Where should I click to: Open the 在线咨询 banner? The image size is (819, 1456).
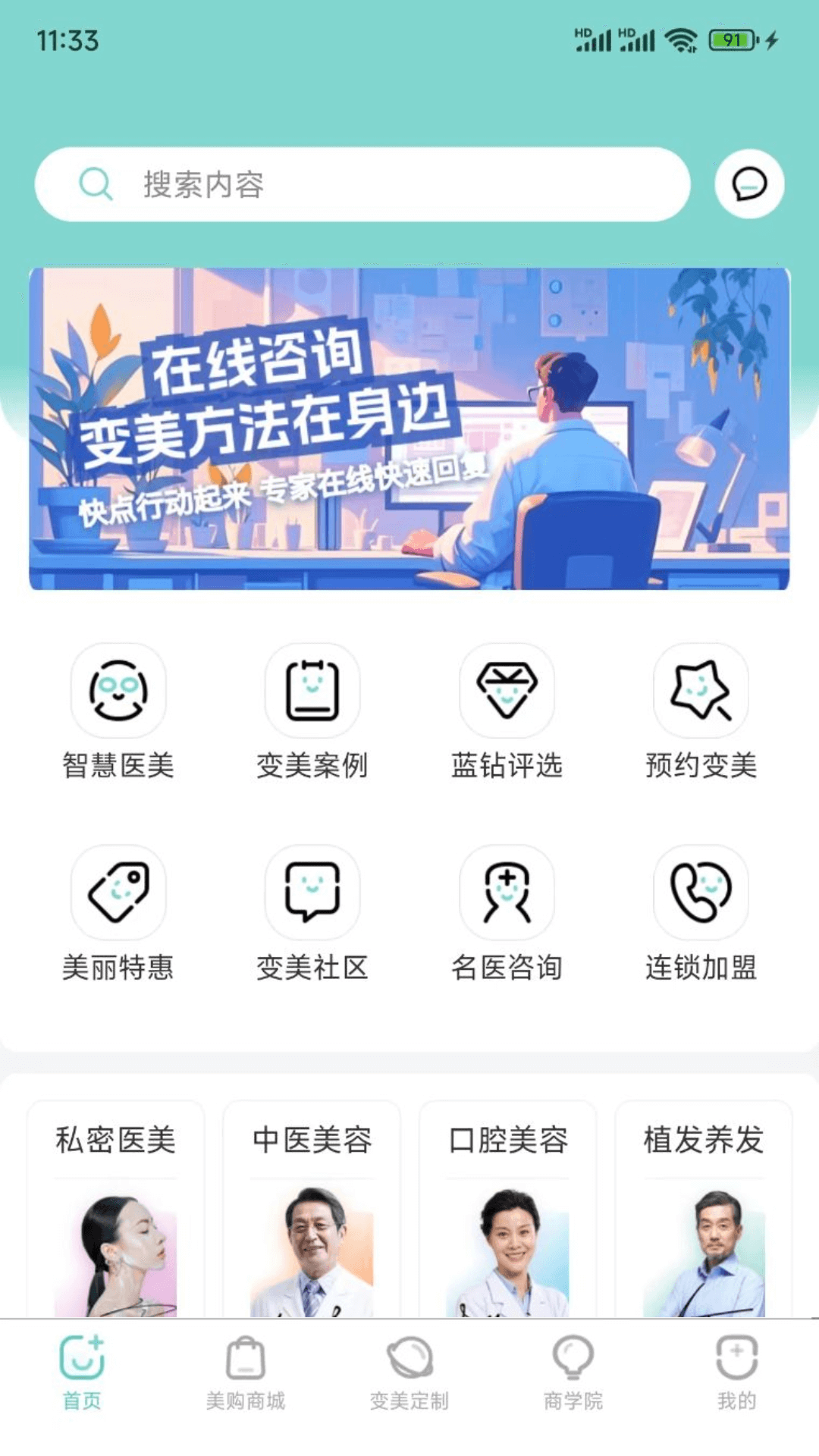pyautogui.click(x=409, y=428)
